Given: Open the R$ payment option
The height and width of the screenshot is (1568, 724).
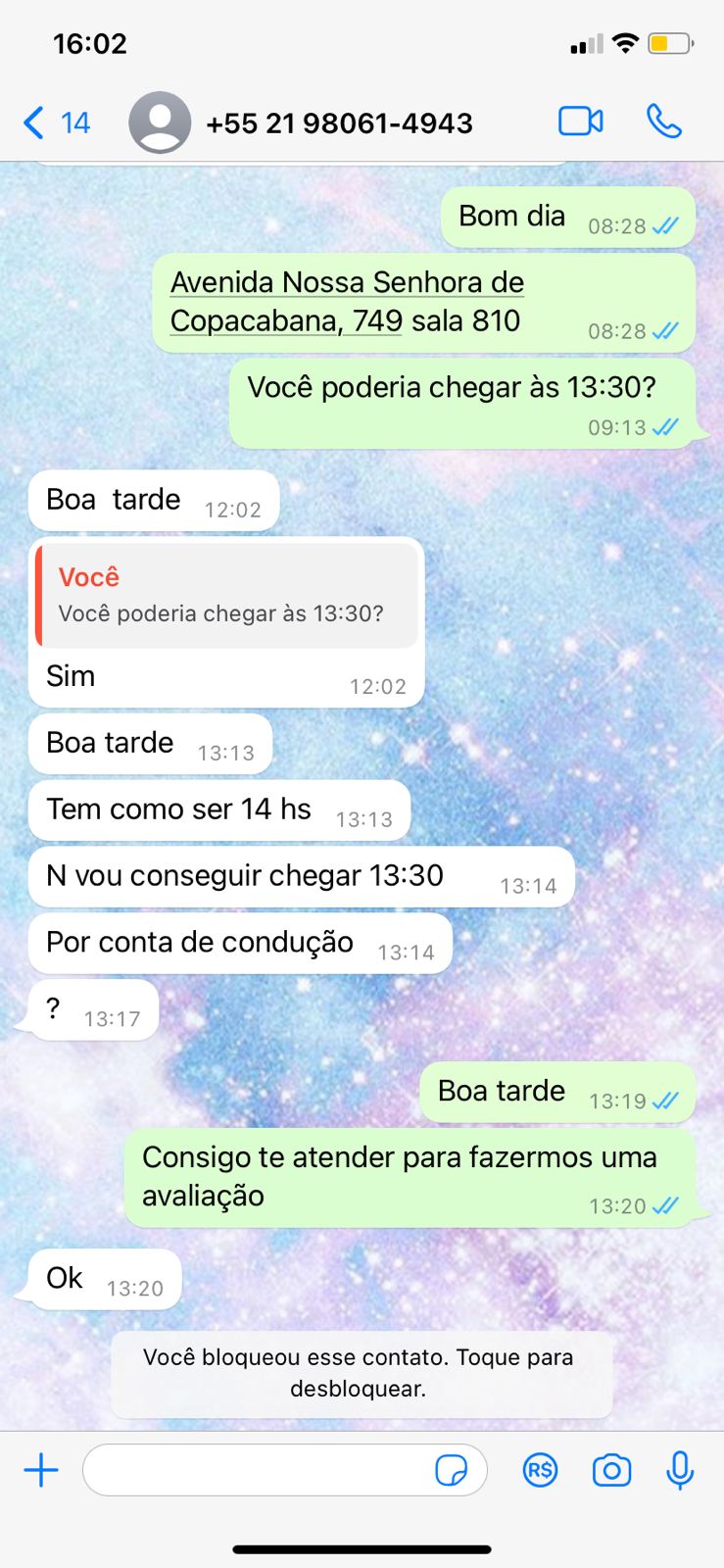Looking at the screenshot, I should [x=540, y=1470].
